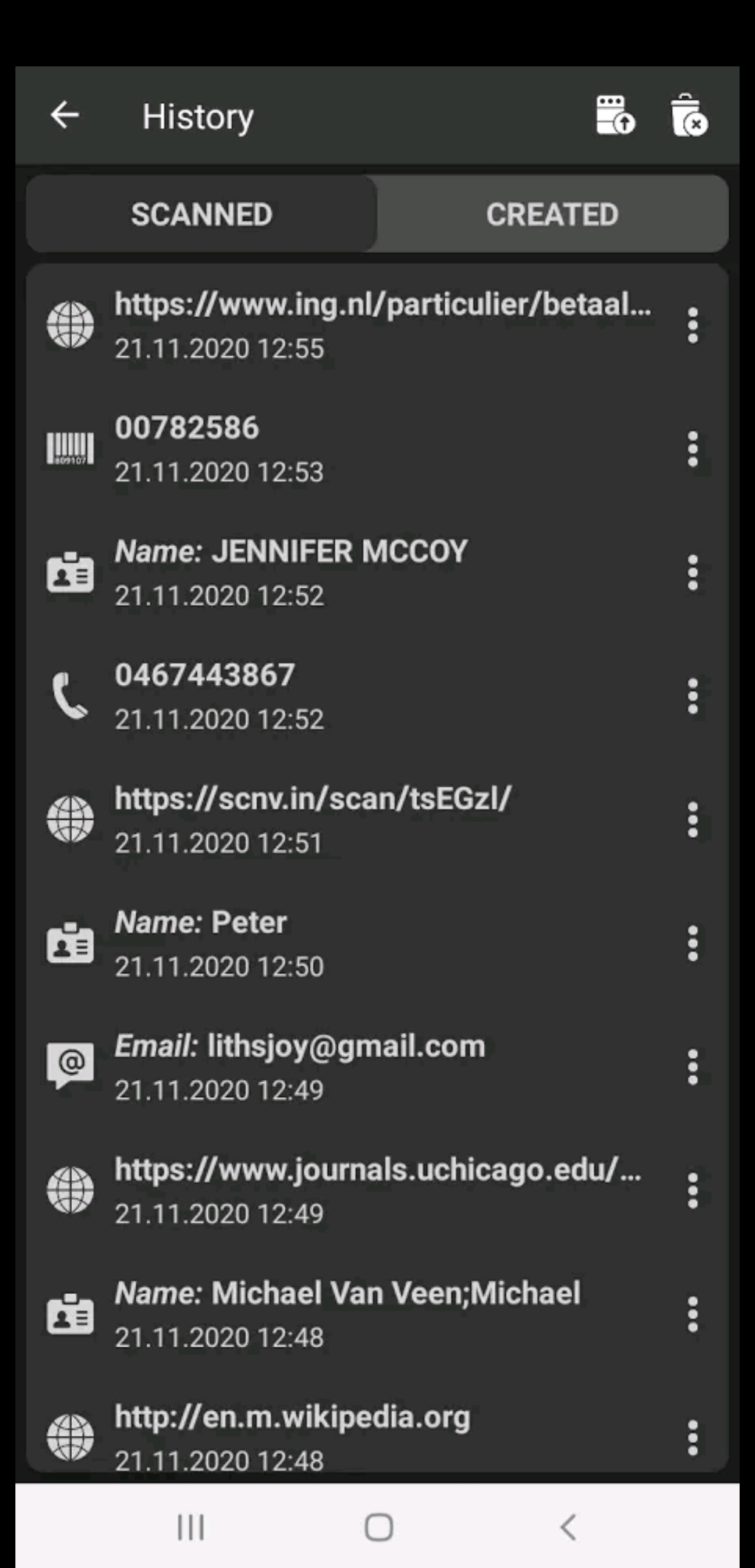The height and width of the screenshot is (1568, 755).
Task: Show more options for Jennifer McCoy entry
Action: click(693, 572)
